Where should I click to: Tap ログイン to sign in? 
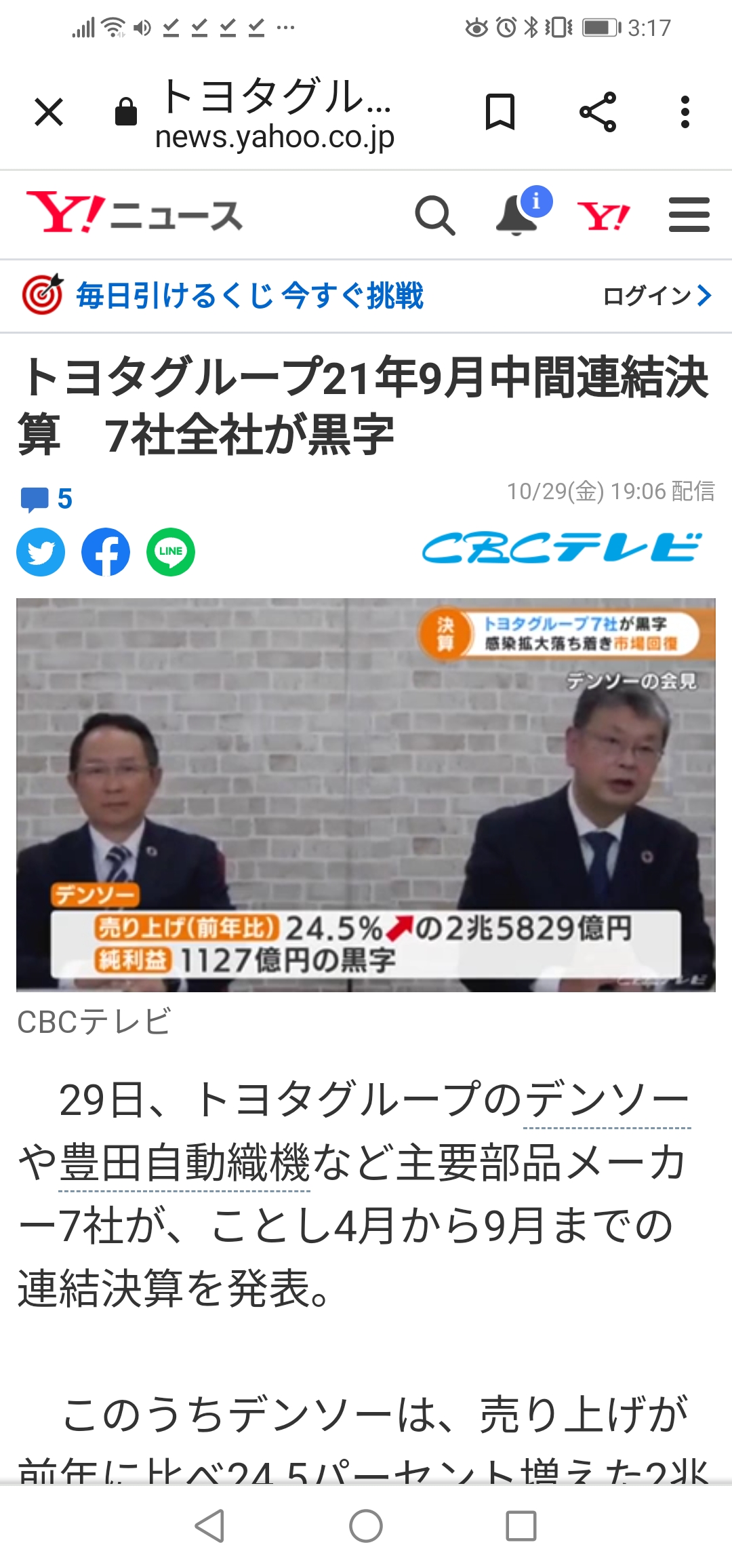click(657, 296)
